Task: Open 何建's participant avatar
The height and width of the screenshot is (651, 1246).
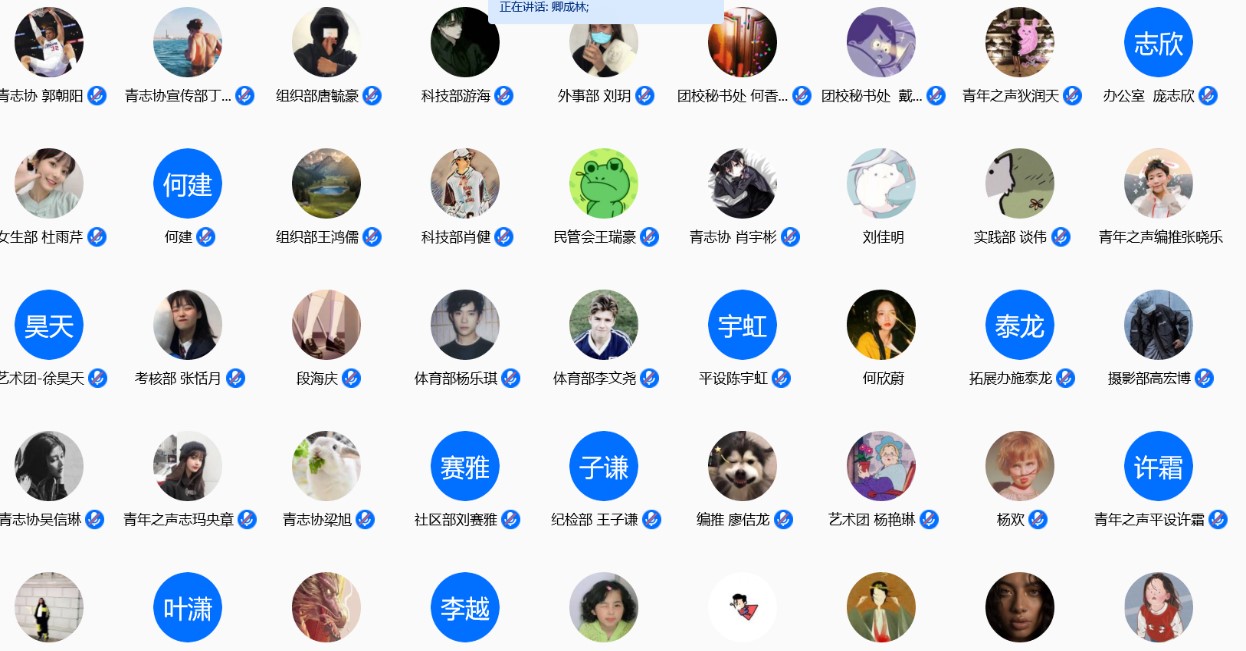Action: pyautogui.click(x=188, y=184)
